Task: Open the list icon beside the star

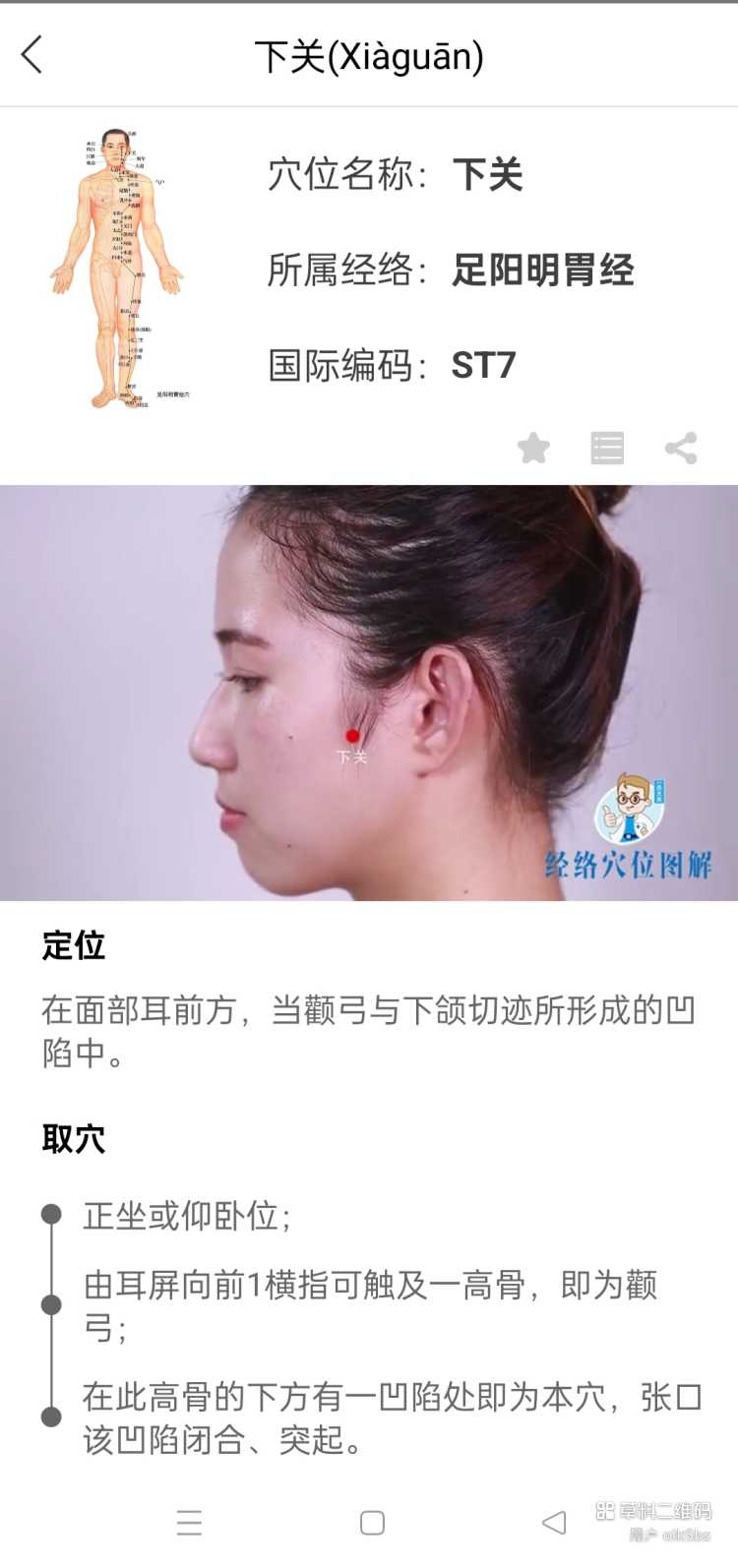Action: click(x=607, y=449)
